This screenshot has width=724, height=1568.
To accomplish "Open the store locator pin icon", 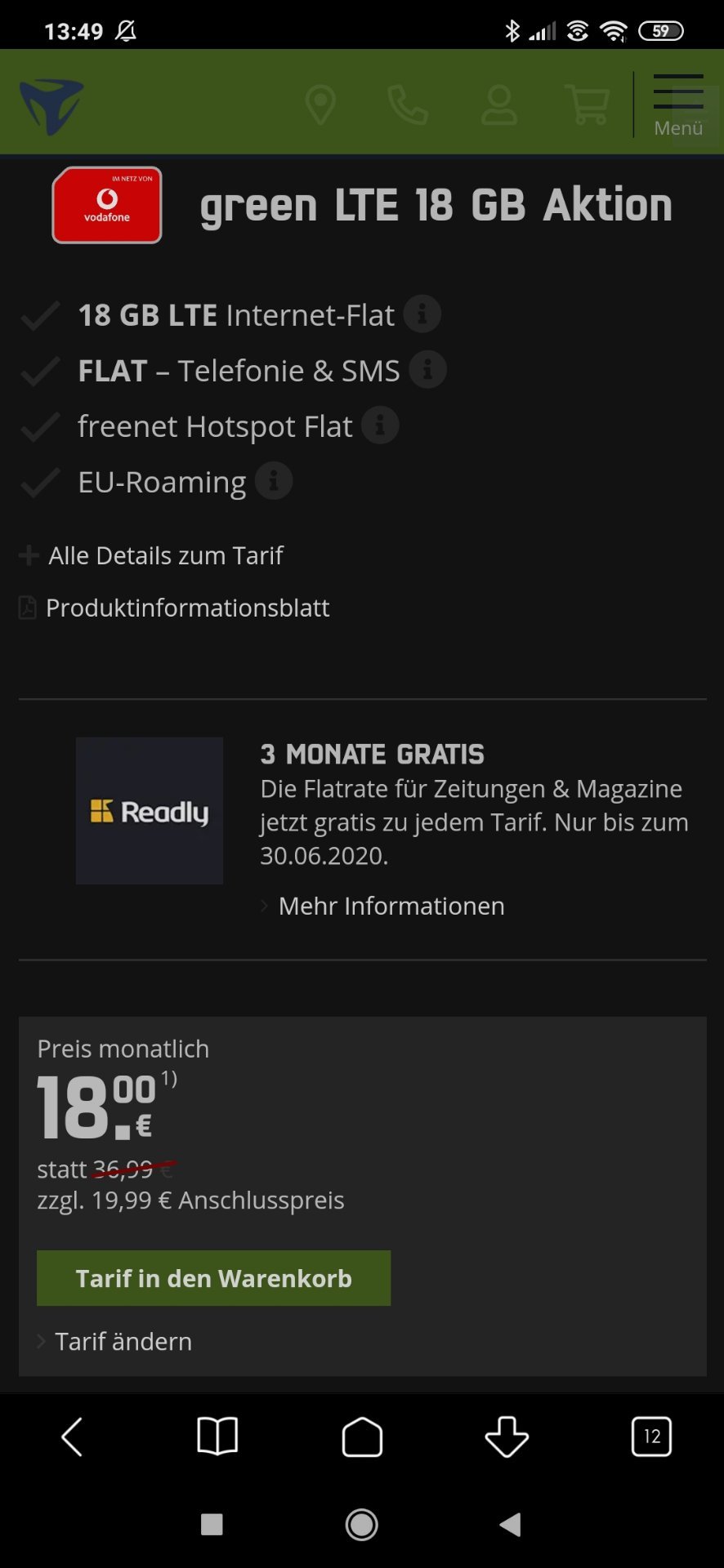I will (x=320, y=105).
